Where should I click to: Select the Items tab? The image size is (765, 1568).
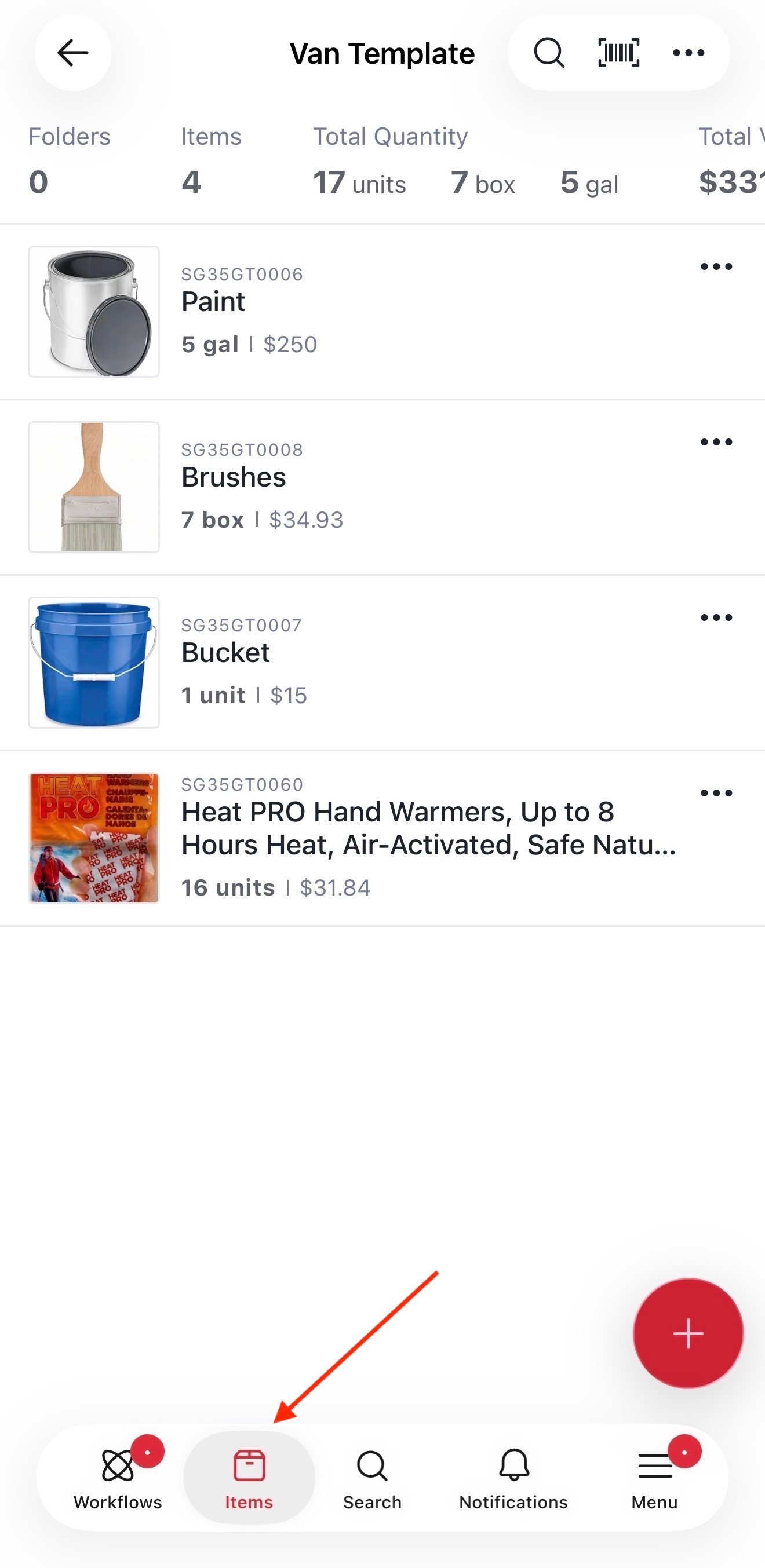[249, 1478]
